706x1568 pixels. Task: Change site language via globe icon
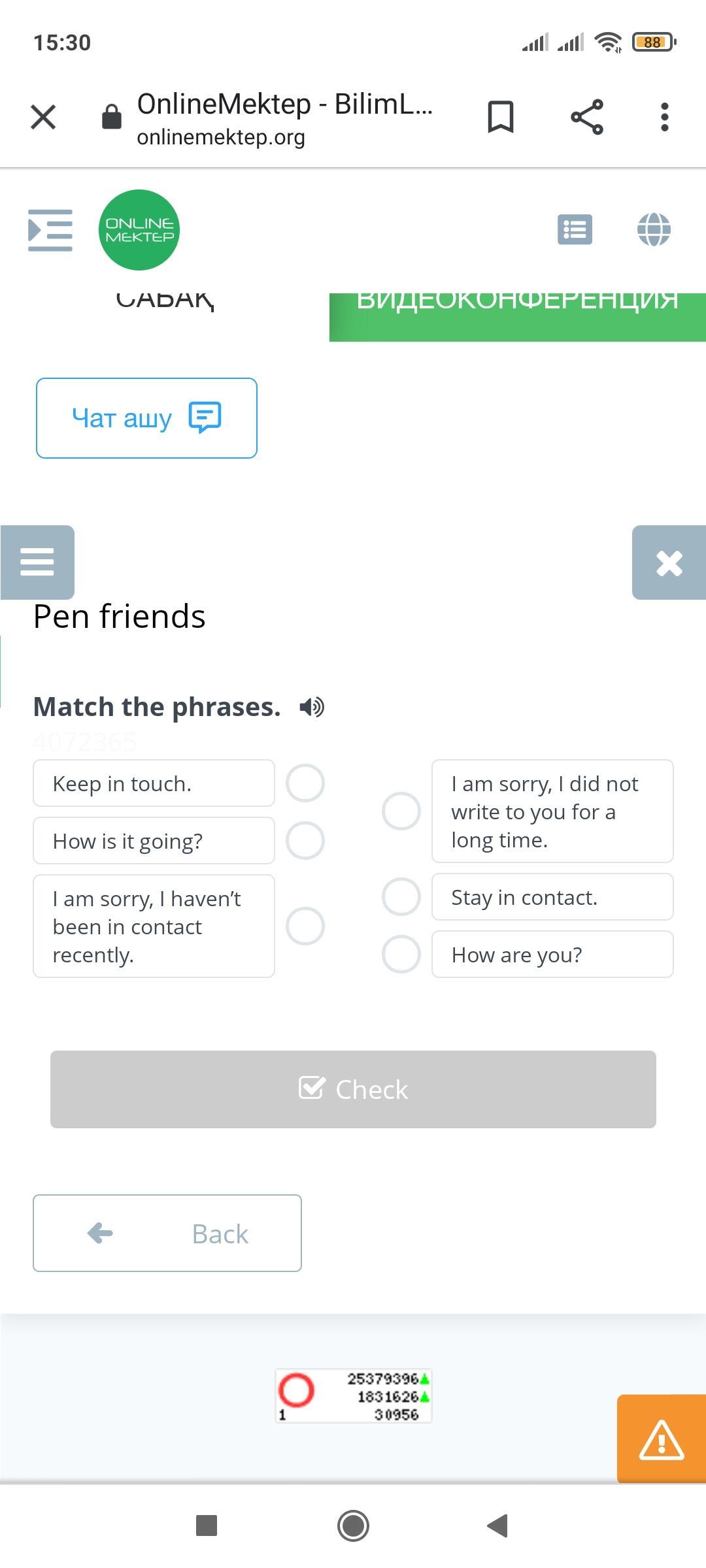tap(654, 230)
